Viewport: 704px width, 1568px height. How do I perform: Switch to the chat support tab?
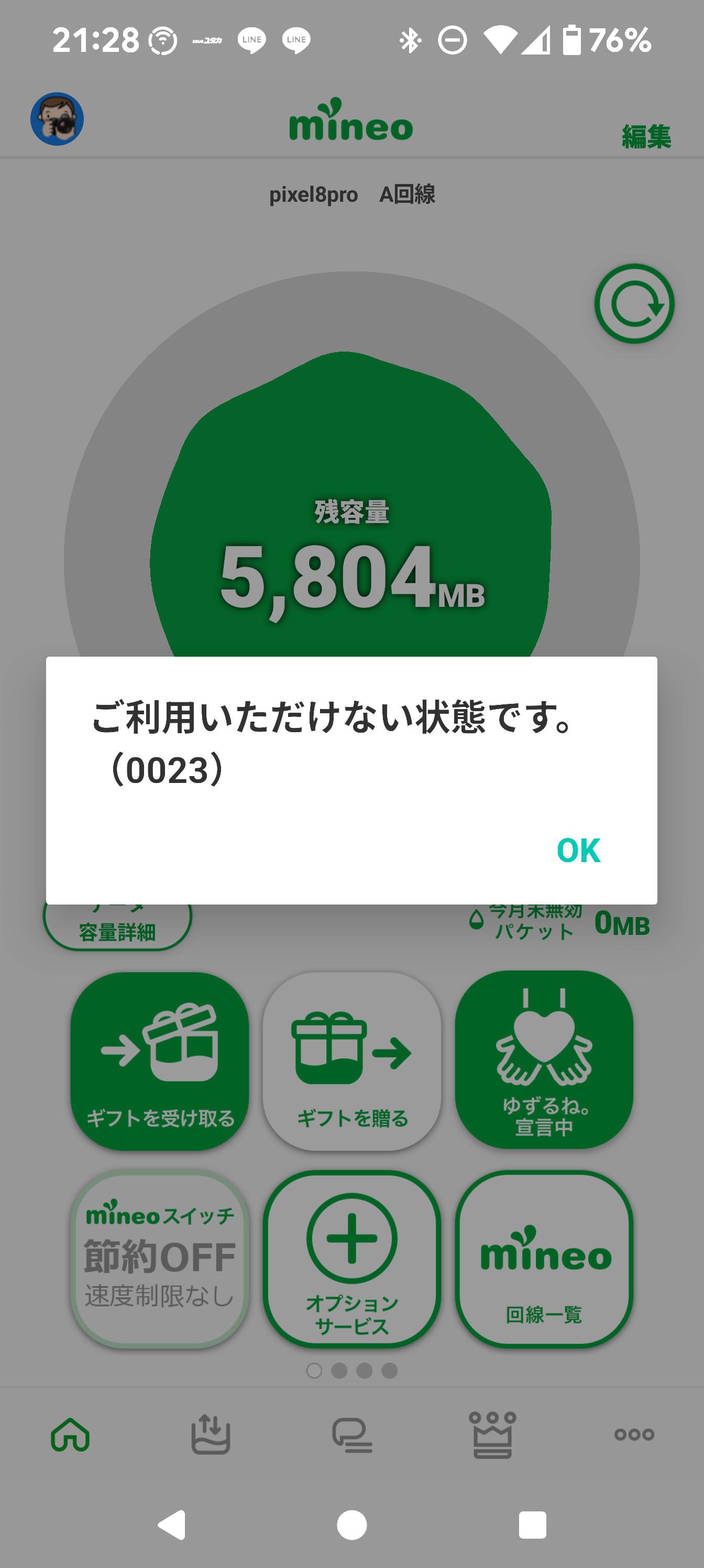[351, 1435]
